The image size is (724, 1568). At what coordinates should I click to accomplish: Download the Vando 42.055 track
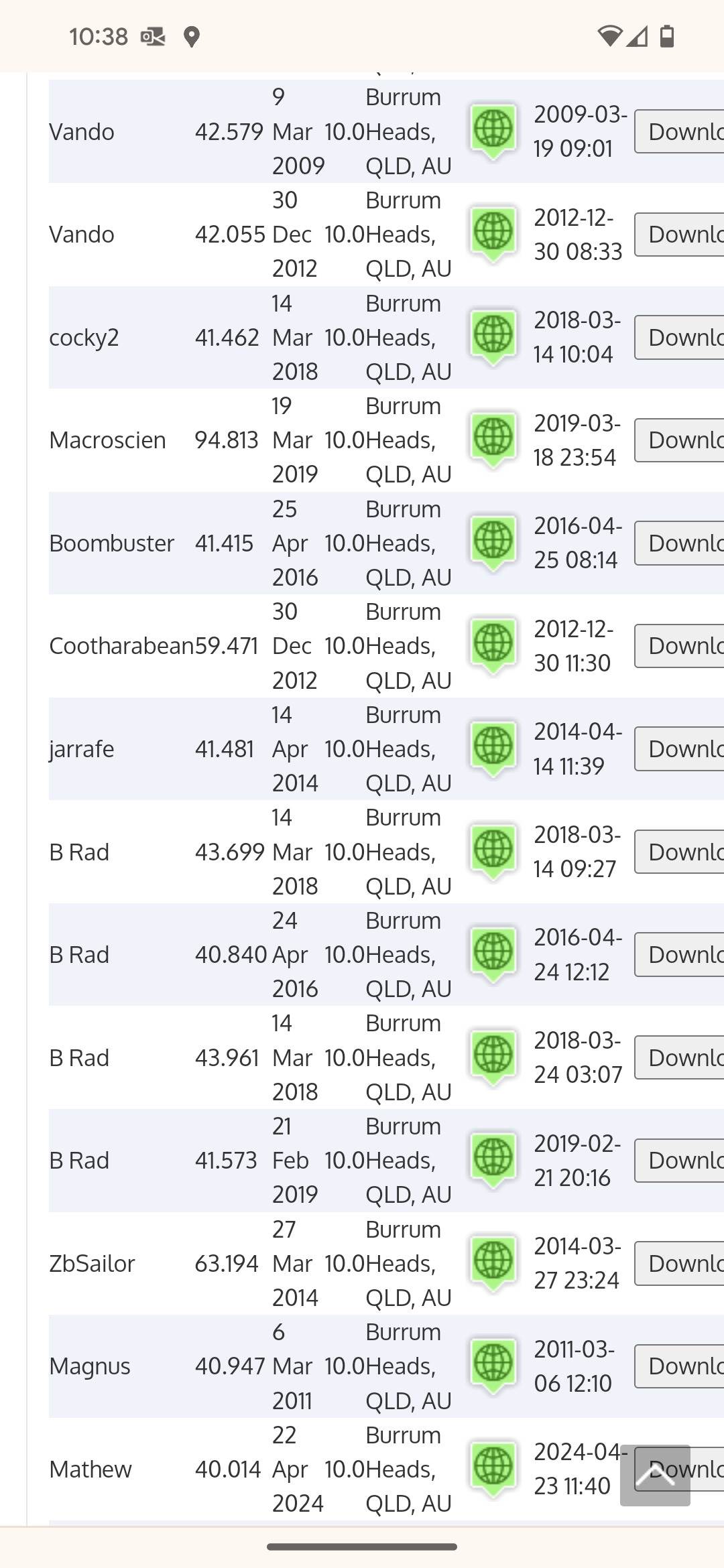[680, 235]
